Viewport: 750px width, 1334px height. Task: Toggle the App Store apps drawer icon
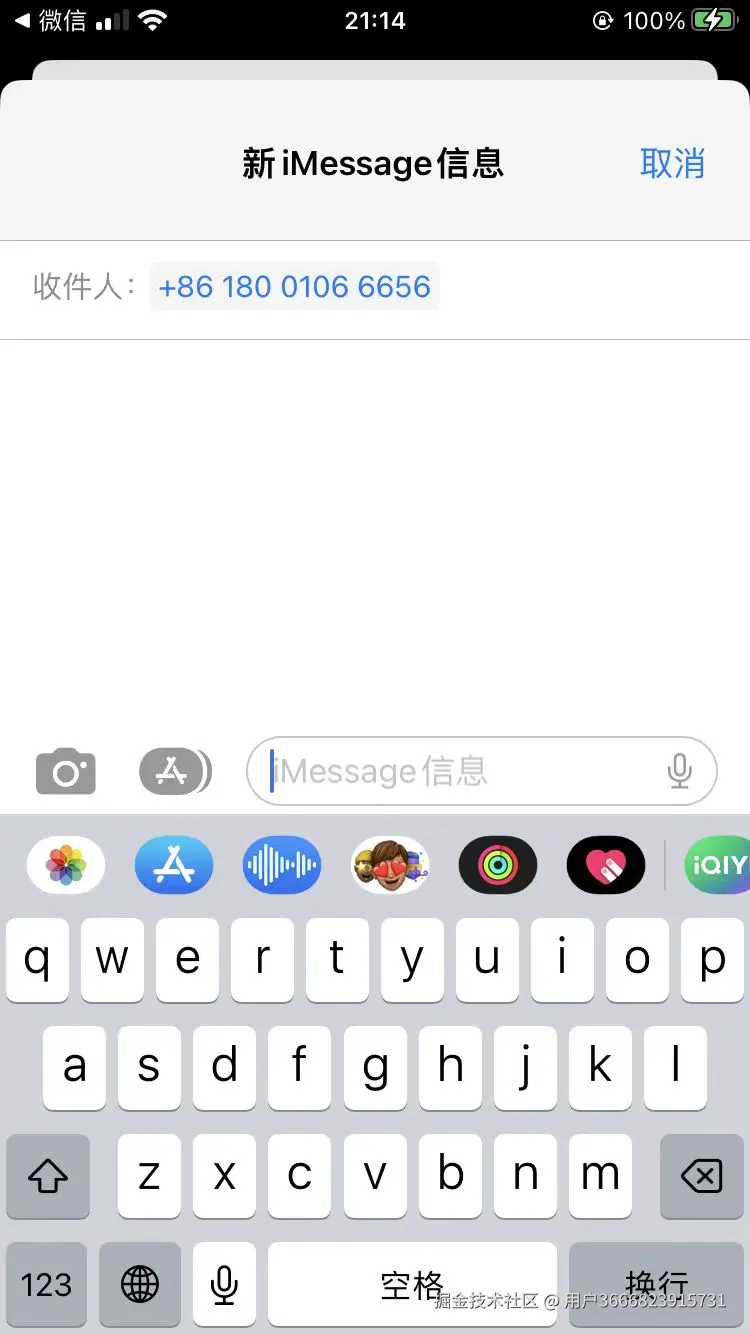click(x=174, y=772)
